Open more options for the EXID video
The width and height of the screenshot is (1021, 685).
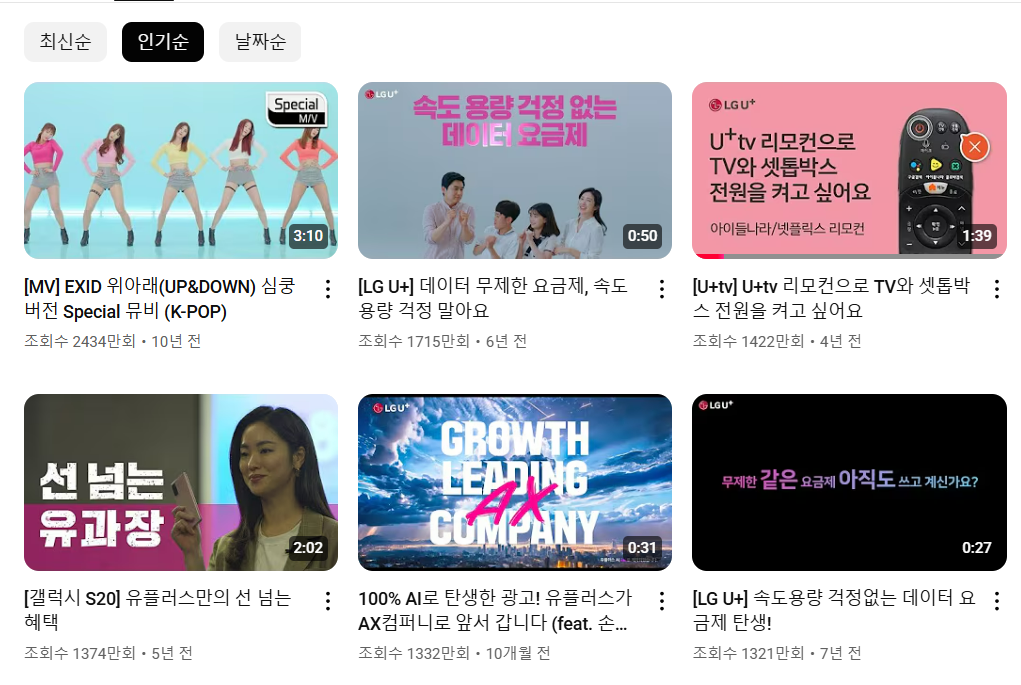coord(327,289)
